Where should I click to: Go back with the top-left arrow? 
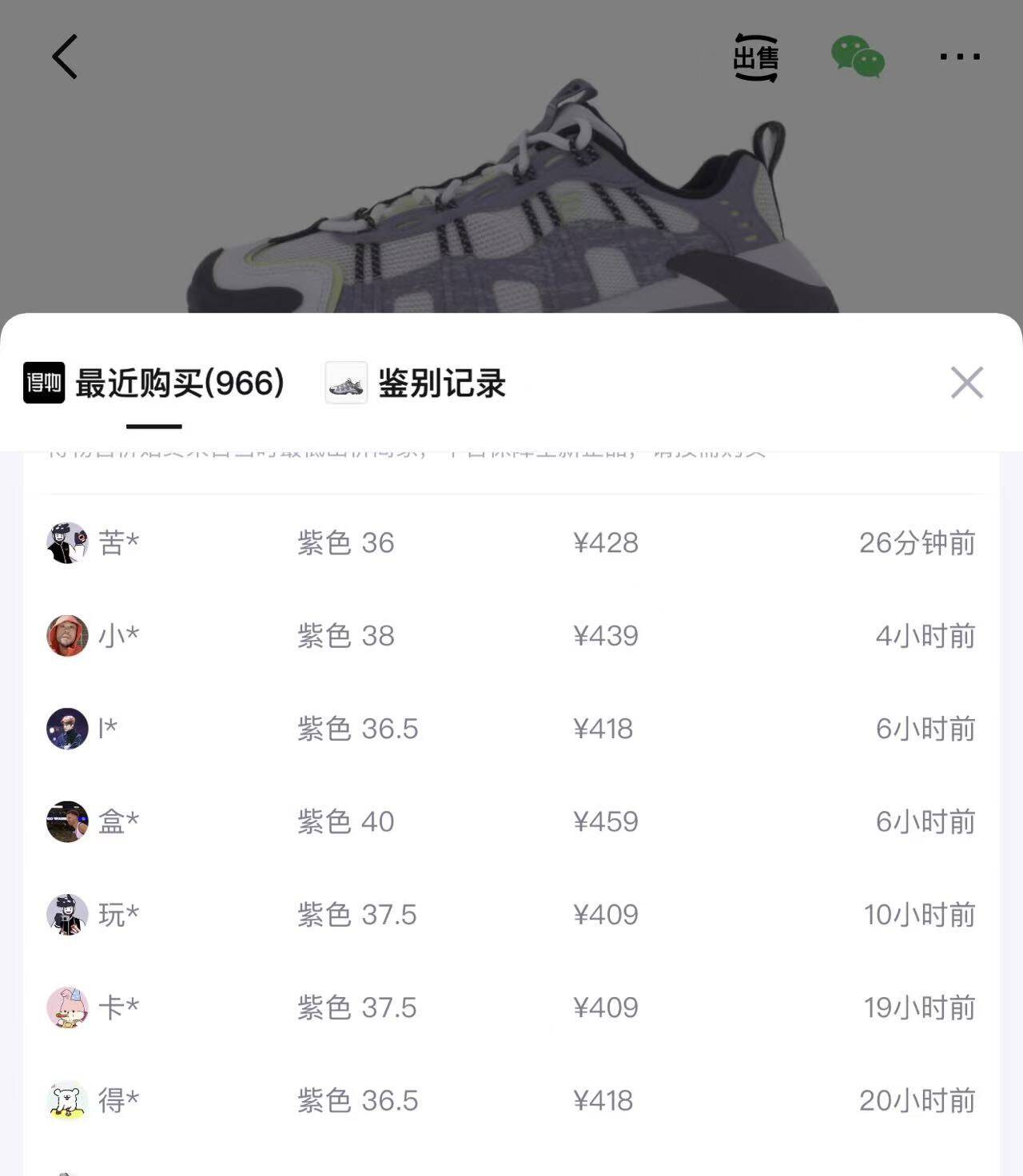coord(65,57)
